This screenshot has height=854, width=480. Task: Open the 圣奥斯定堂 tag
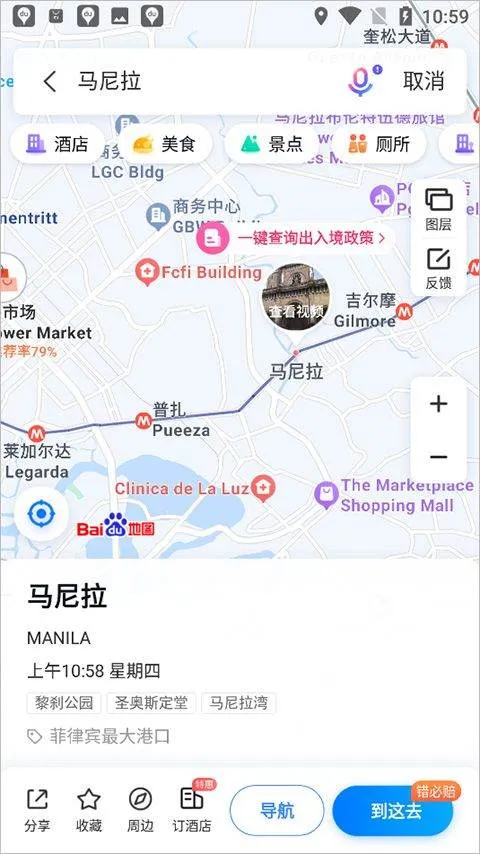point(151,703)
